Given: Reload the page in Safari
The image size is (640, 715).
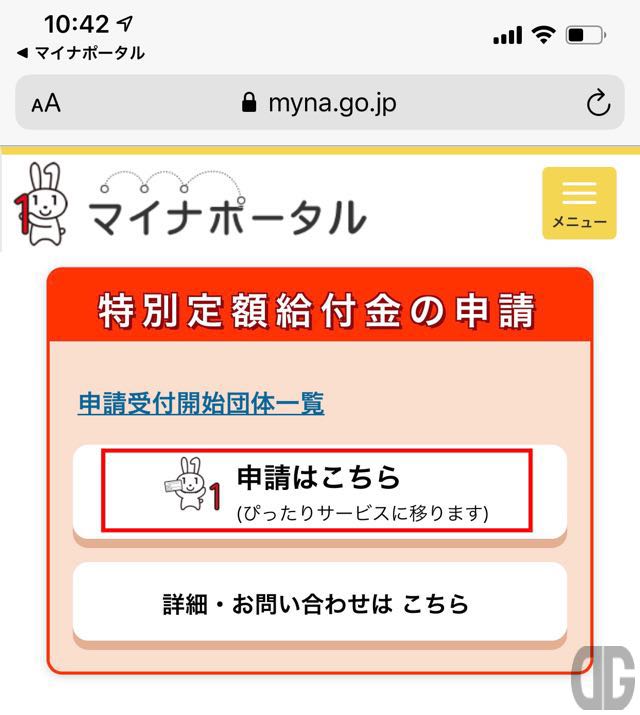Looking at the screenshot, I should click(x=597, y=104).
